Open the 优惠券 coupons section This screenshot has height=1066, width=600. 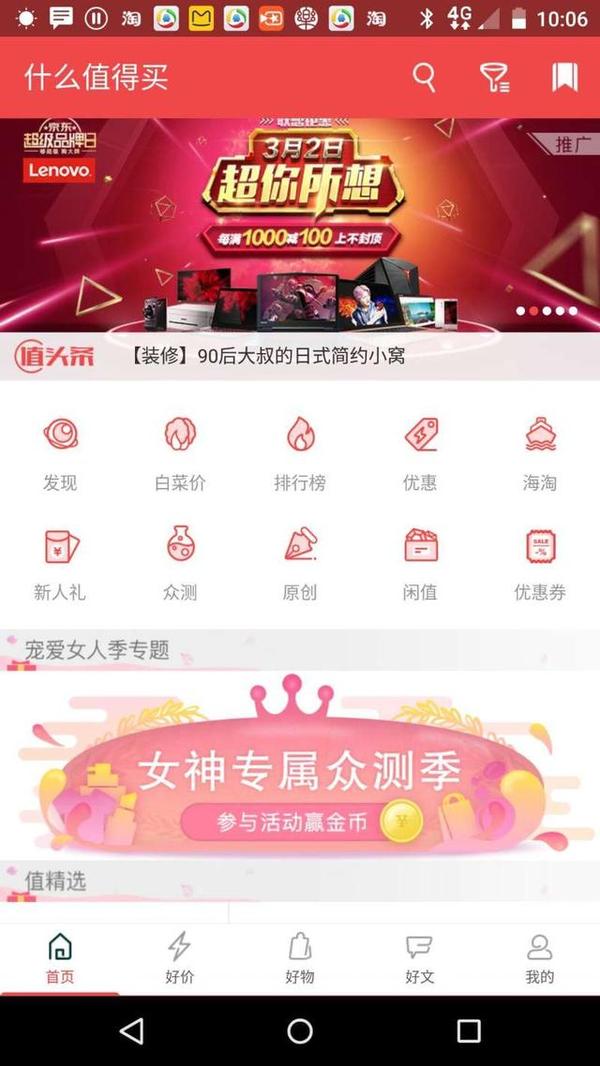(540, 563)
